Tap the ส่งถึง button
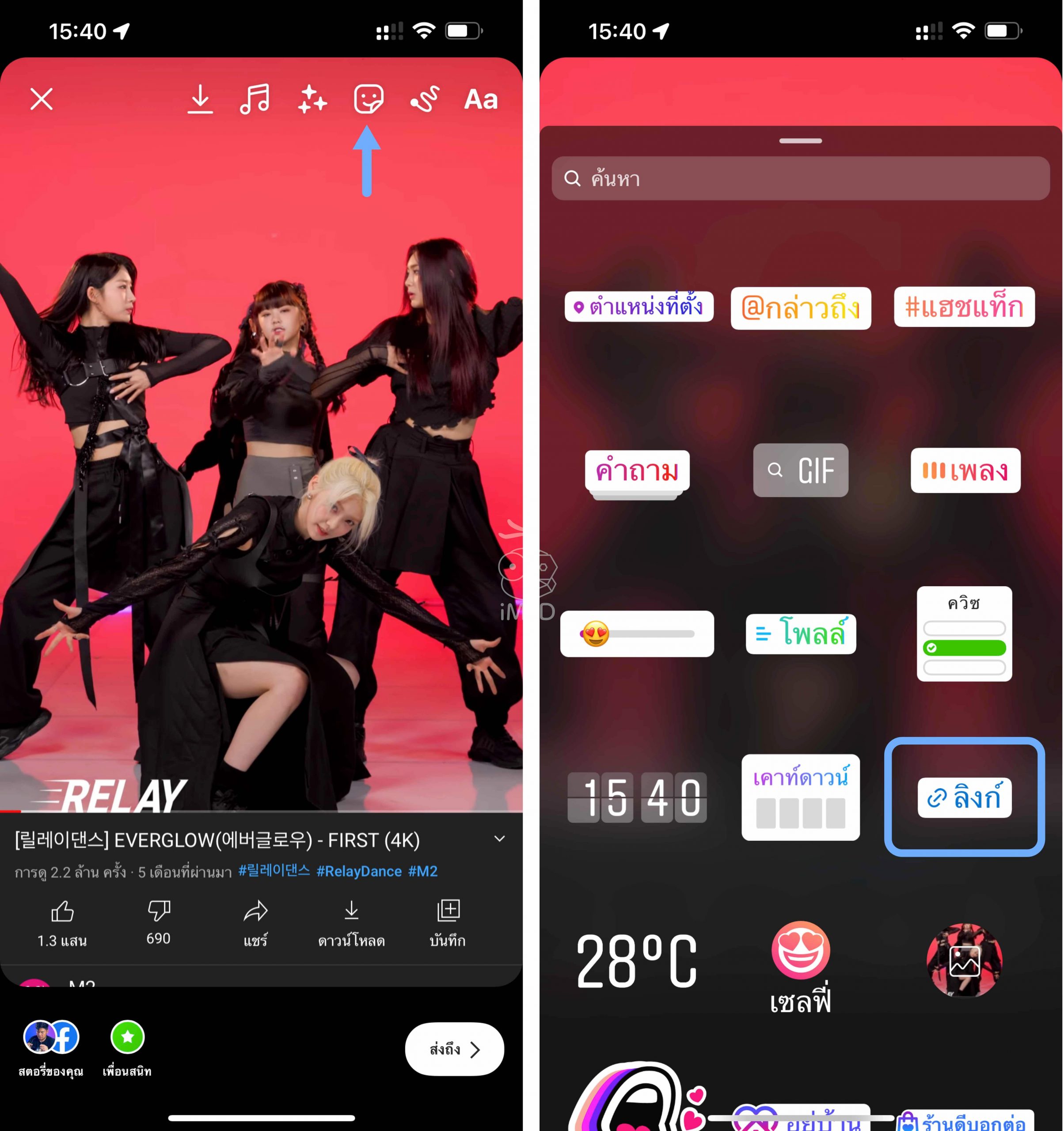Viewport: 1064px width, 1131px height. (x=454, y=1049)
